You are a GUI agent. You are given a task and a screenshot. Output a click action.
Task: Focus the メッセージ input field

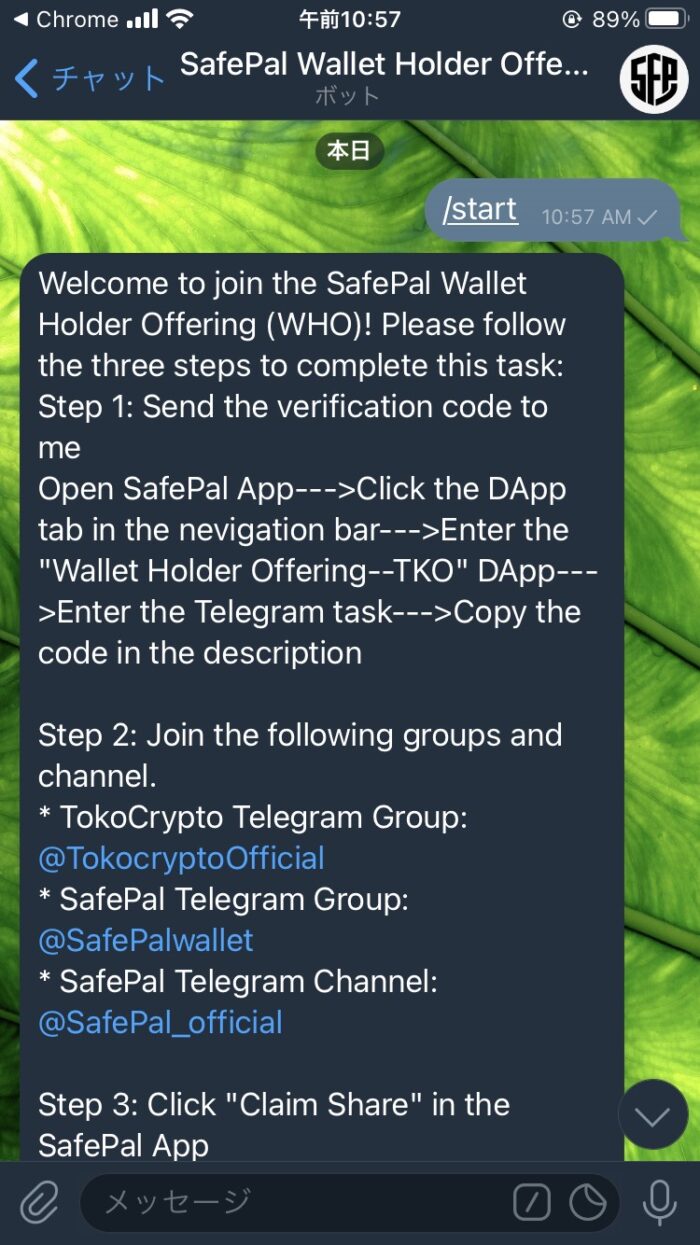coord(300,1202)
